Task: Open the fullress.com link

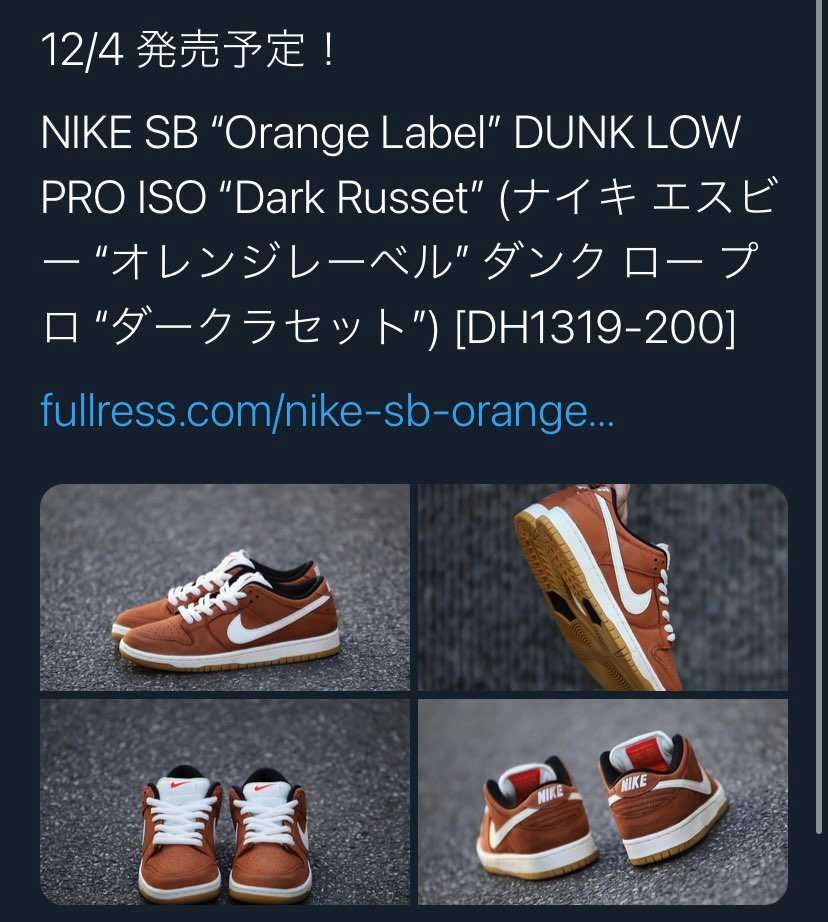Action: 327,411
